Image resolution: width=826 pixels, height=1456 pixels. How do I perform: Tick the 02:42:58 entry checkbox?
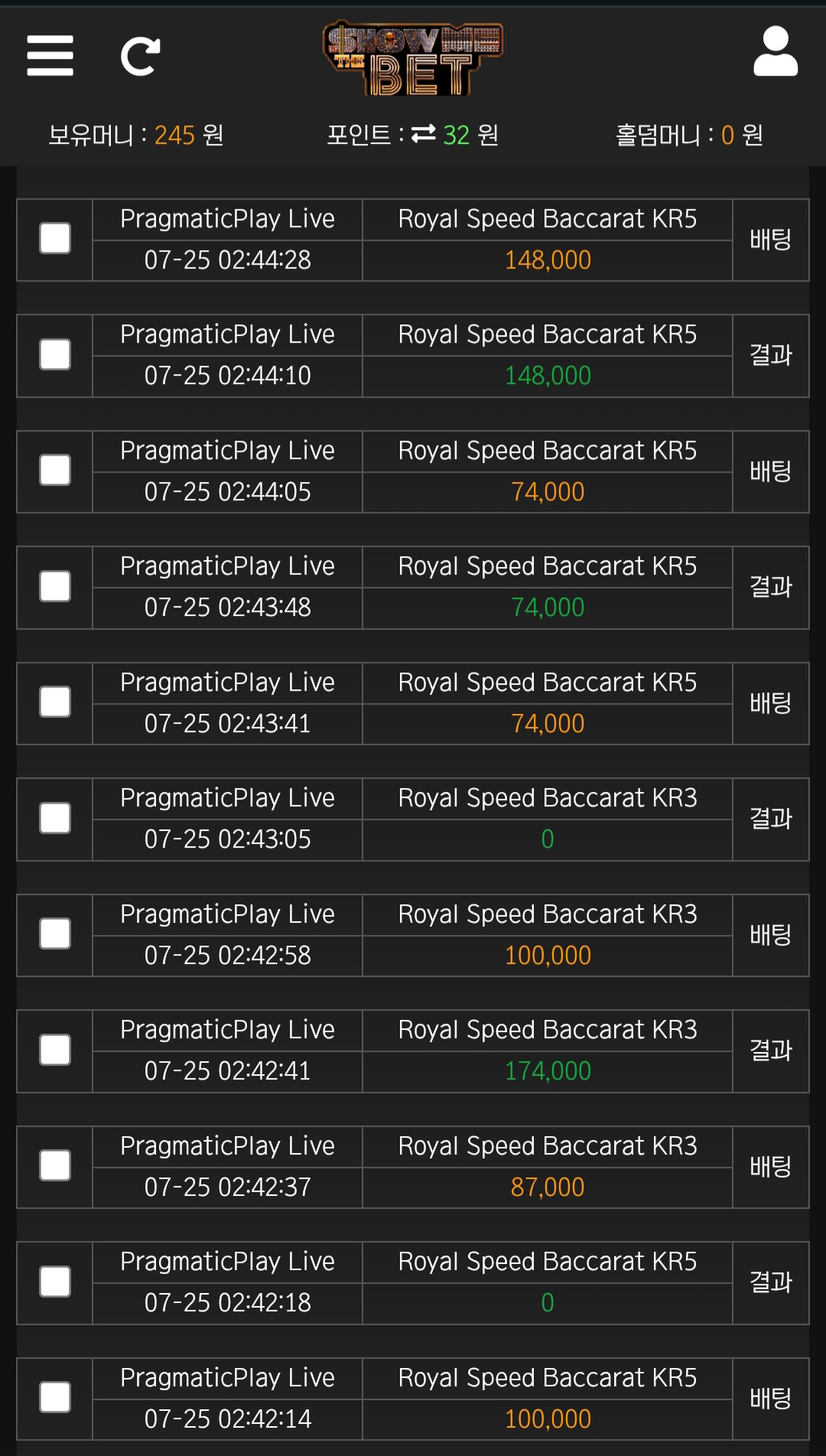point(55,934)
